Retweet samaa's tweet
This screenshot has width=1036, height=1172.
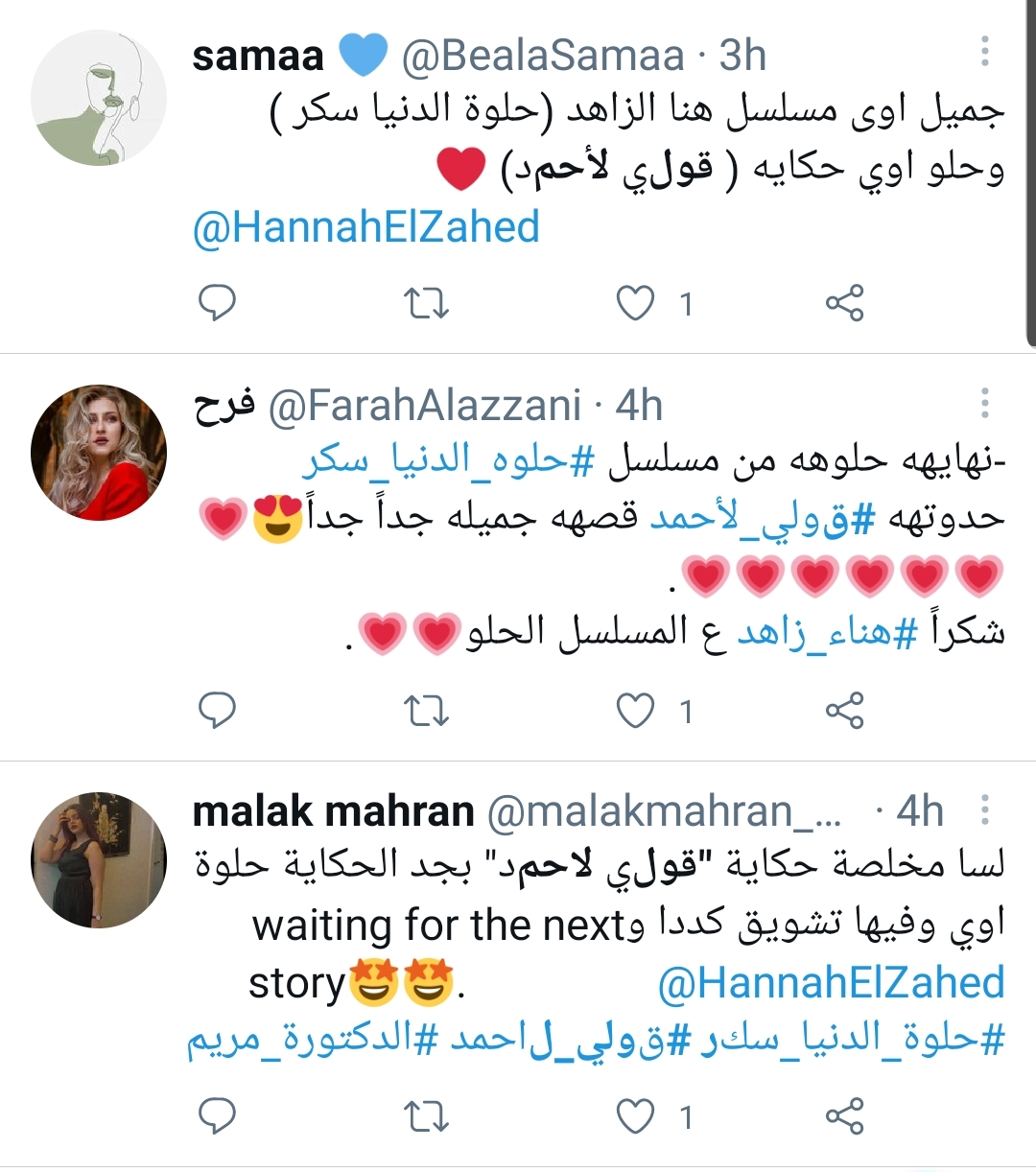point(426,303)
